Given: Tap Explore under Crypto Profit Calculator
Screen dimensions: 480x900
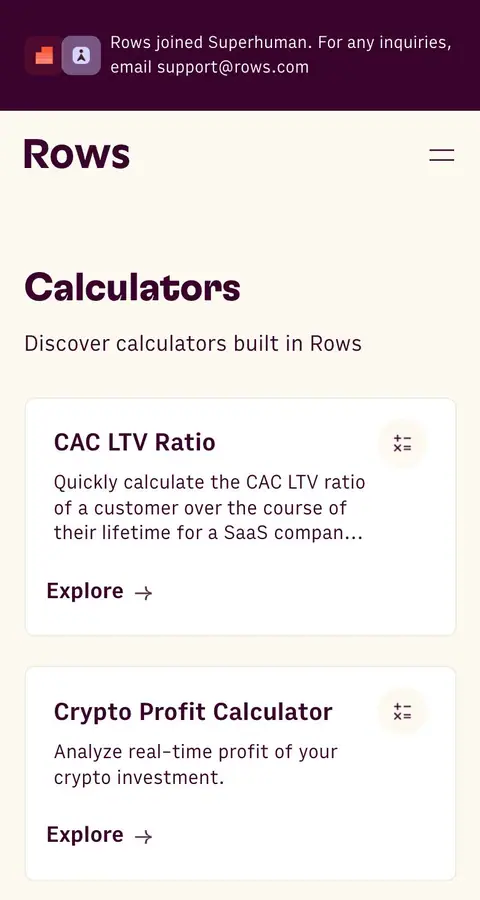Looking at the screenshot, I should pos(99,835).
